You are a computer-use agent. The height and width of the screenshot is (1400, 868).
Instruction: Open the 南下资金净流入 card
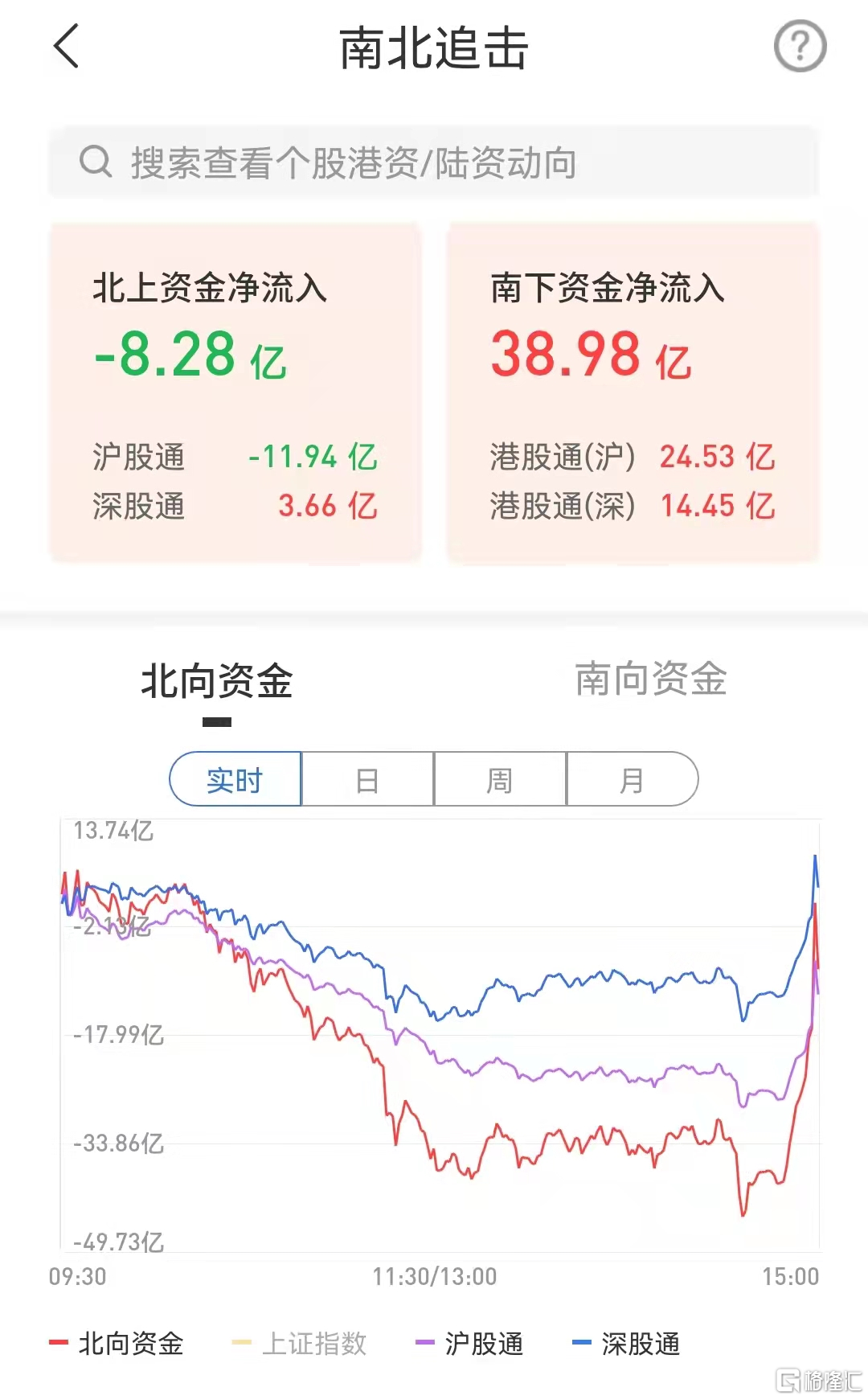[x=633, y=392]
